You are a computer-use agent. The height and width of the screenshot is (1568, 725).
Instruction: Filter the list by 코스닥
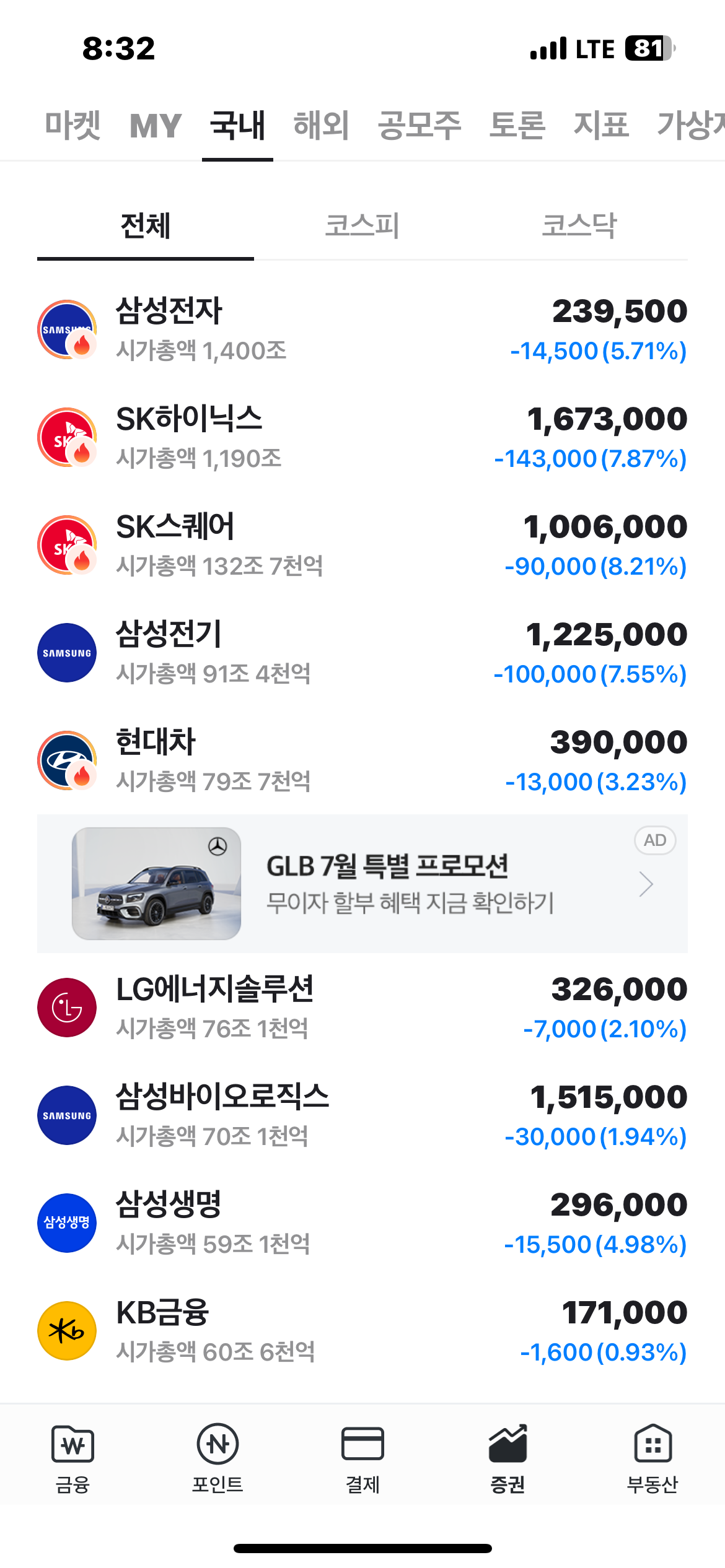(579, 225)
